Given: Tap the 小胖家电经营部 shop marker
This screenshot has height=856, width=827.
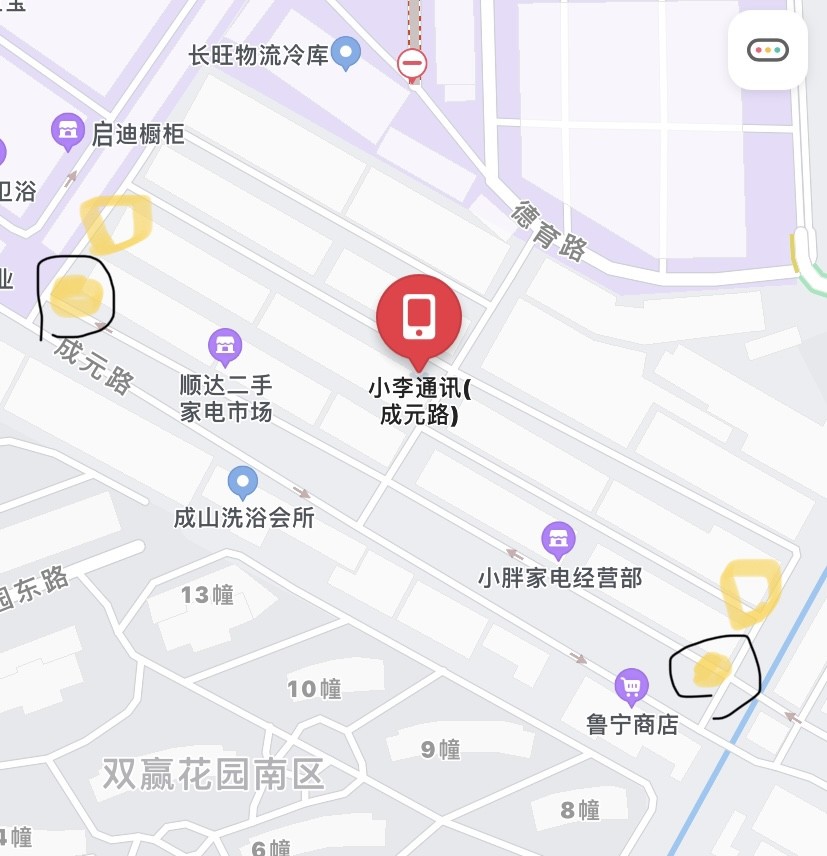Looking at the screenshot, I should pos(558,540).
